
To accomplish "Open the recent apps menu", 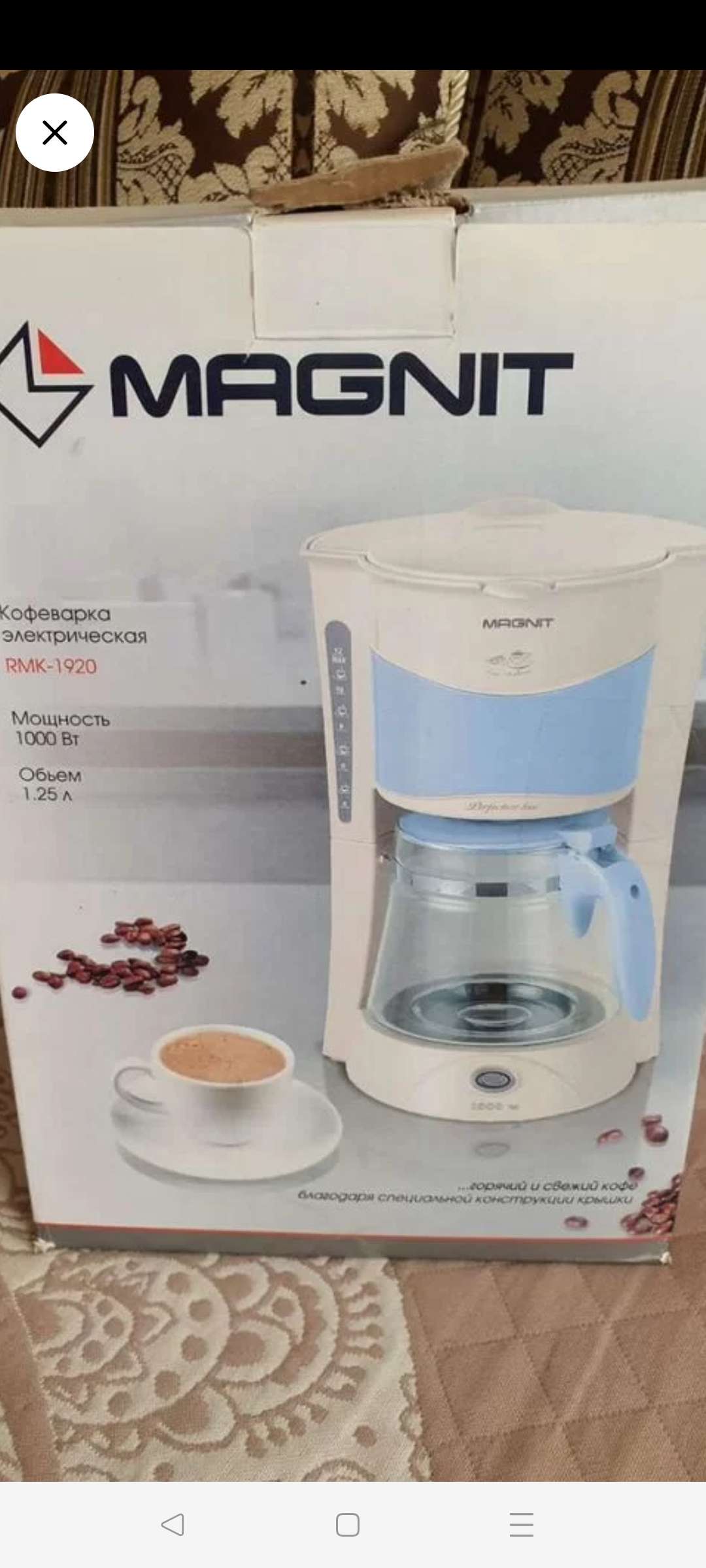I will (521, 1525).
